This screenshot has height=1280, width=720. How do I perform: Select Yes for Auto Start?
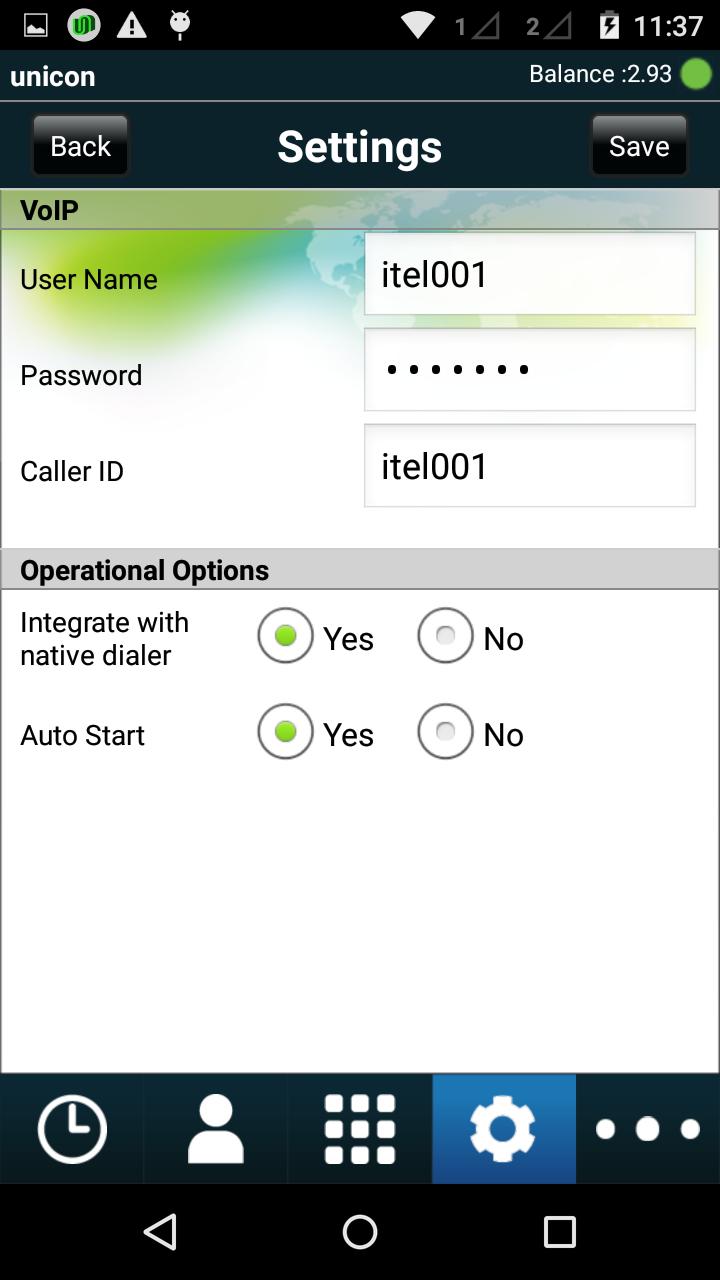(286, 732)
